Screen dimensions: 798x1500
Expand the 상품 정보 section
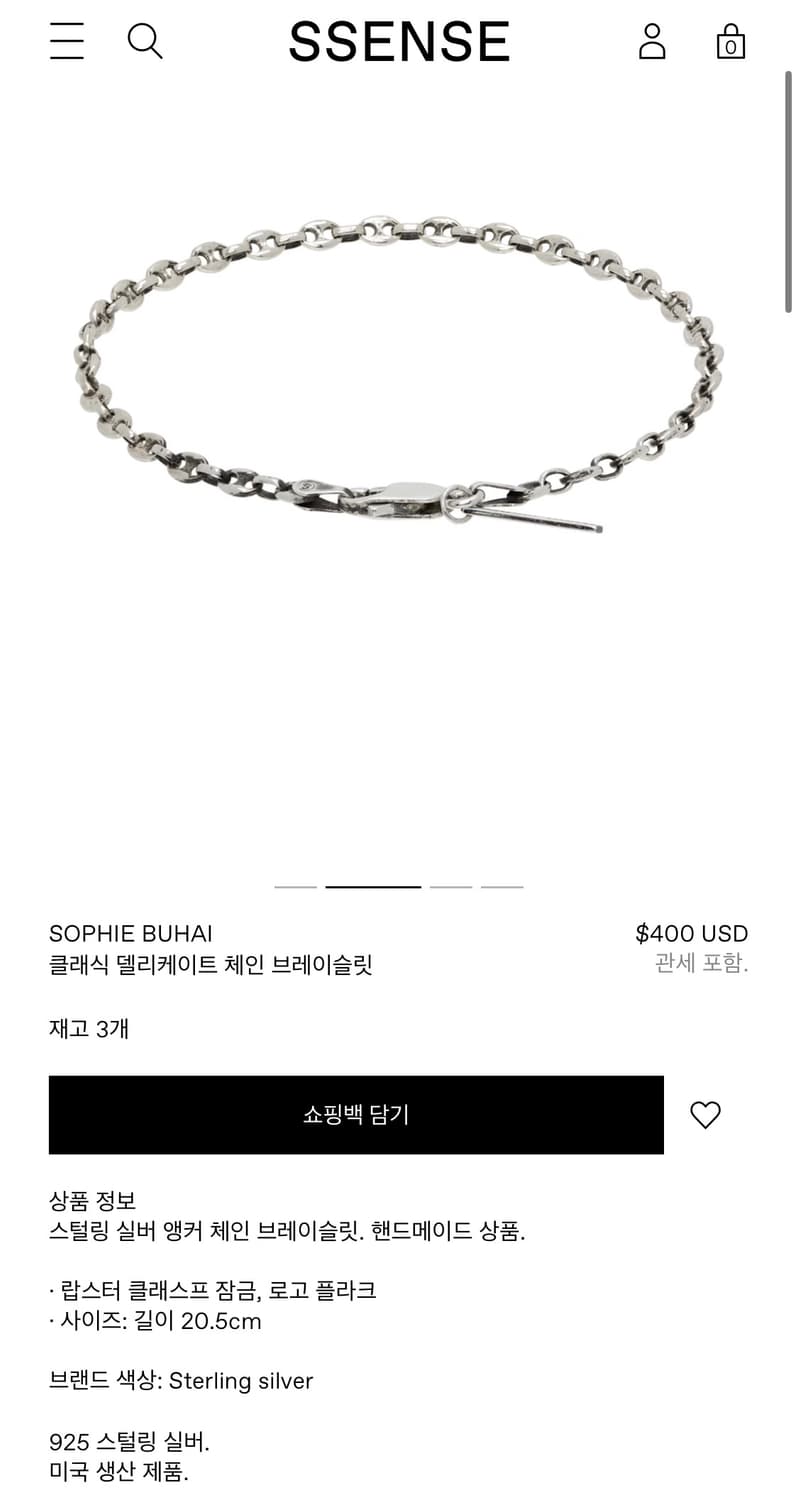(91, 1199)
